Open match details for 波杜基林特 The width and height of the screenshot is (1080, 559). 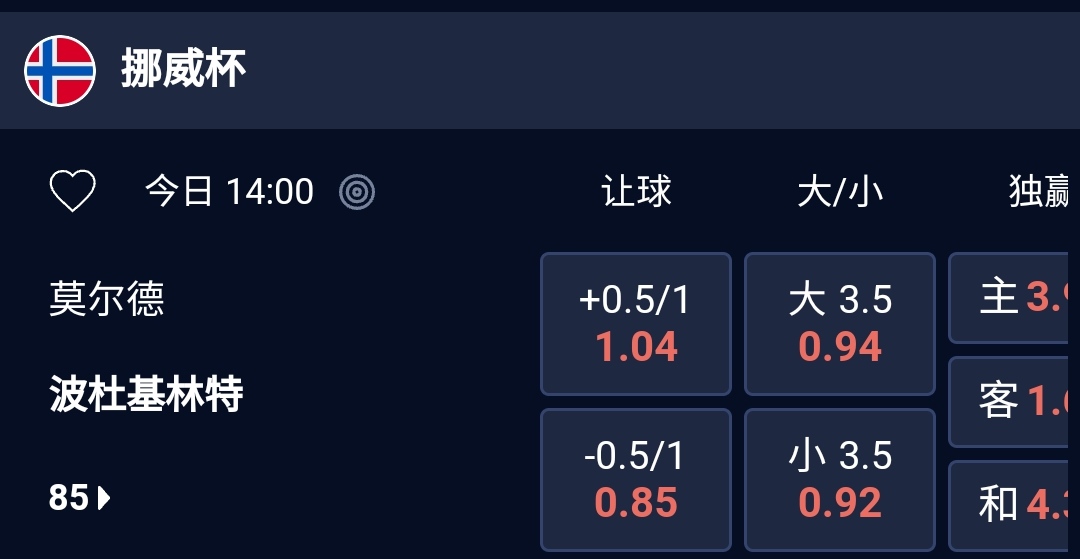click(146, 396)
